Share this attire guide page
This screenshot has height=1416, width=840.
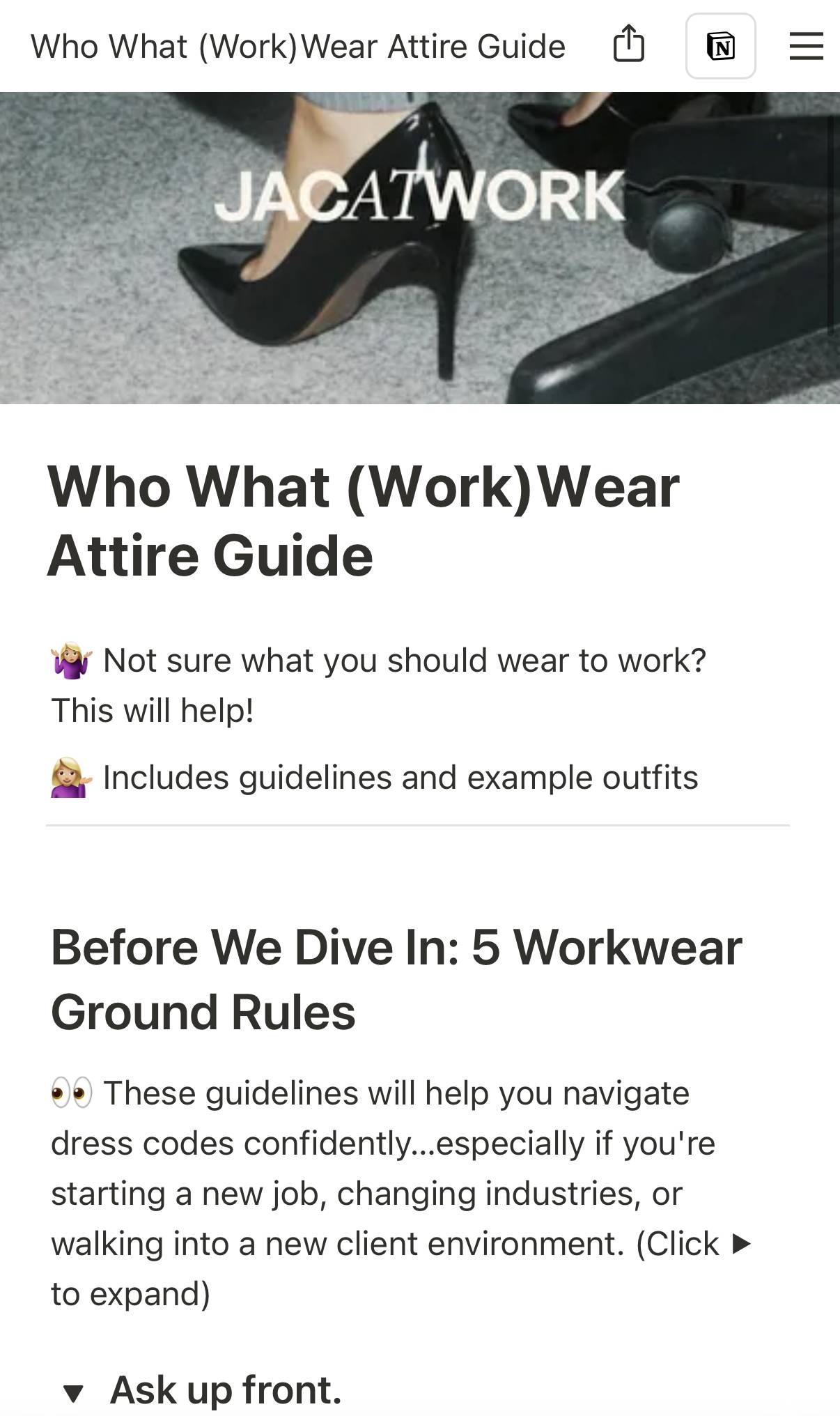(x=628, y=45)
